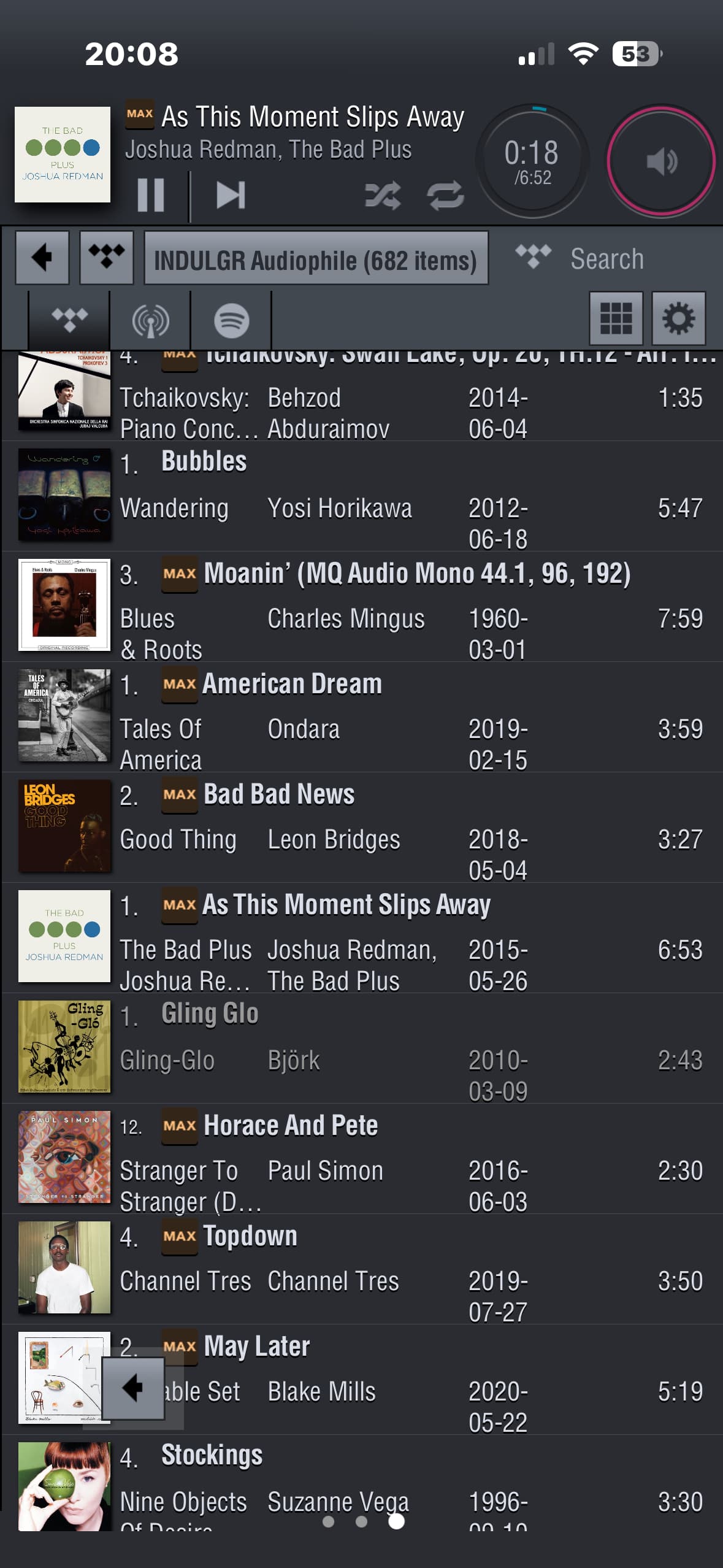Open TIDAL home button beside back arrow
The height and width of the screenshot is (1568, 723).
[107, 258]
